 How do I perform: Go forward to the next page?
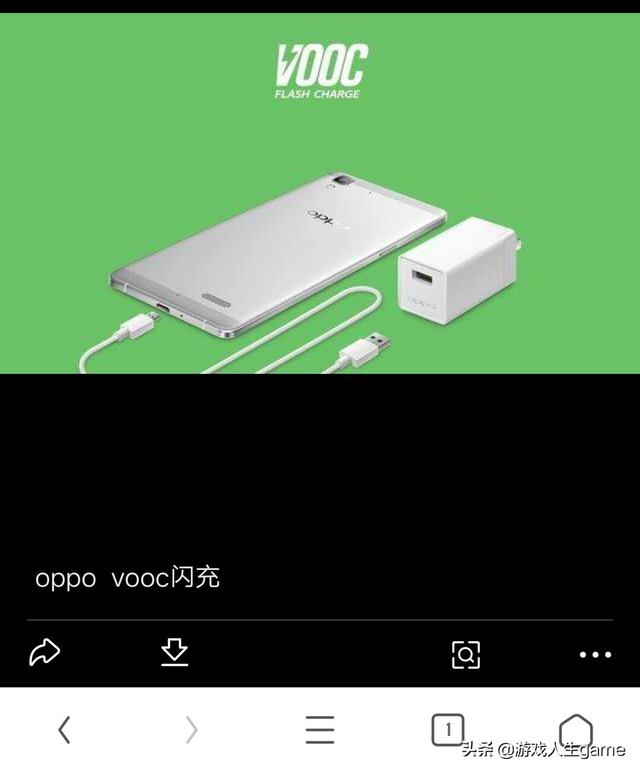[191, 731]
